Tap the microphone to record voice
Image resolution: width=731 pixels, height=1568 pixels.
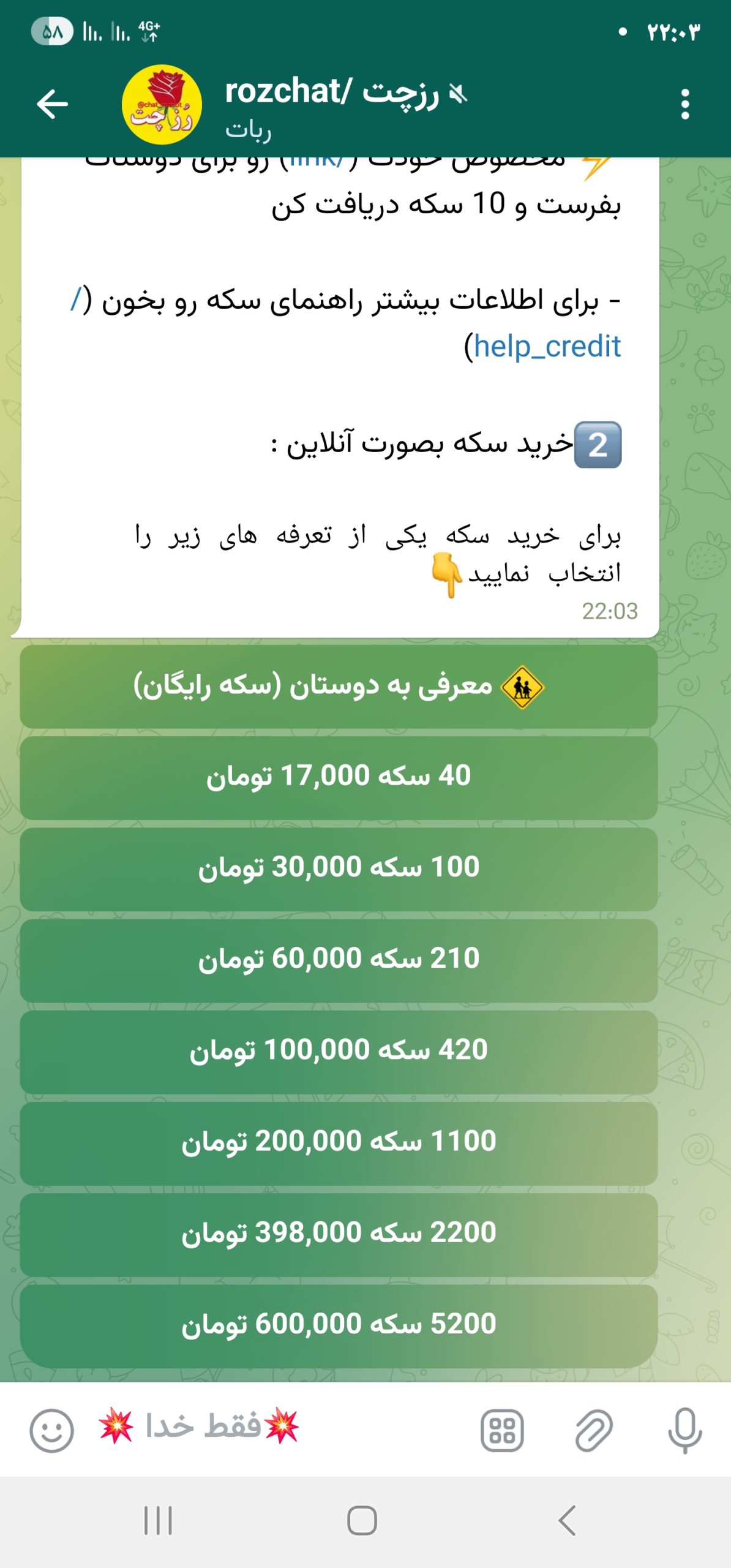(684, 1431)
